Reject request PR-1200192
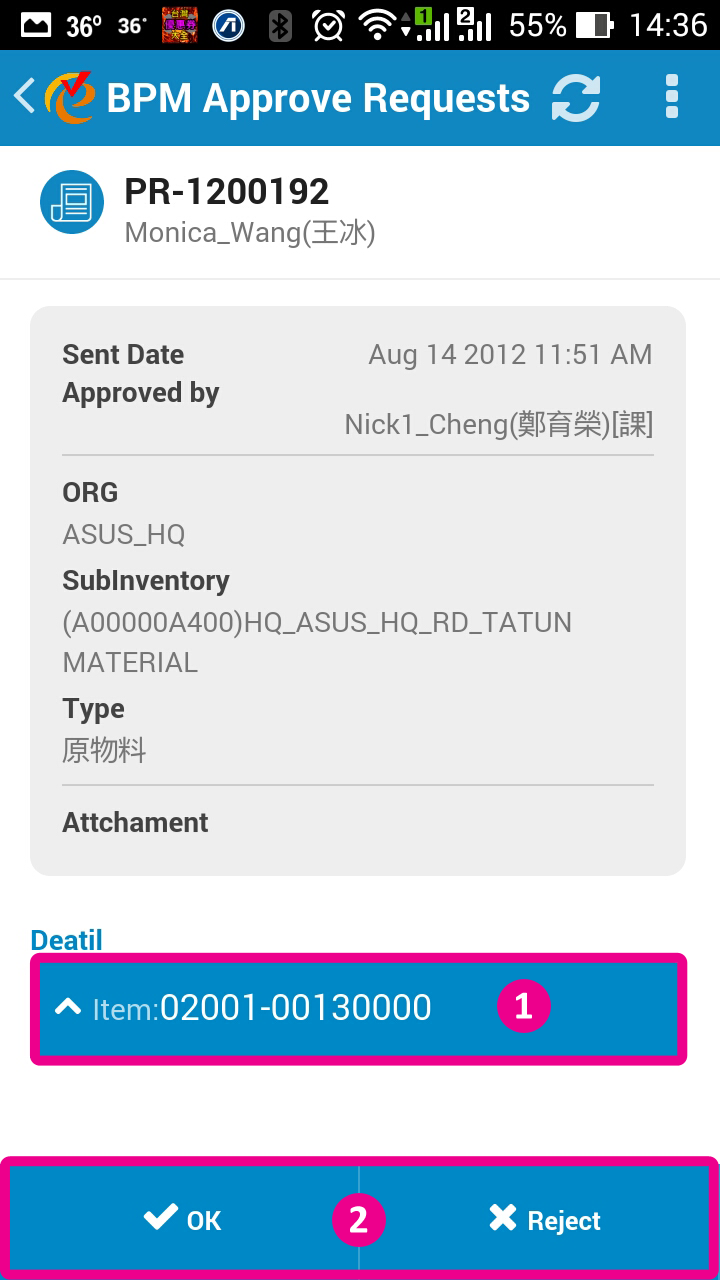Screen dimensions: 720x1280 [x=543, y=1219]
